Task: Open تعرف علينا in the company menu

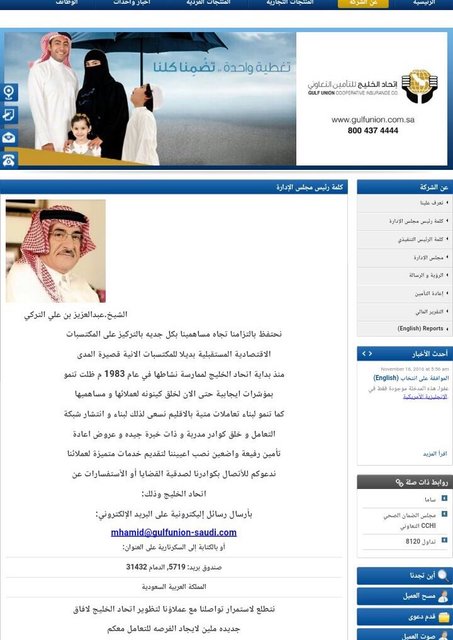Action: tap(434, 203)
